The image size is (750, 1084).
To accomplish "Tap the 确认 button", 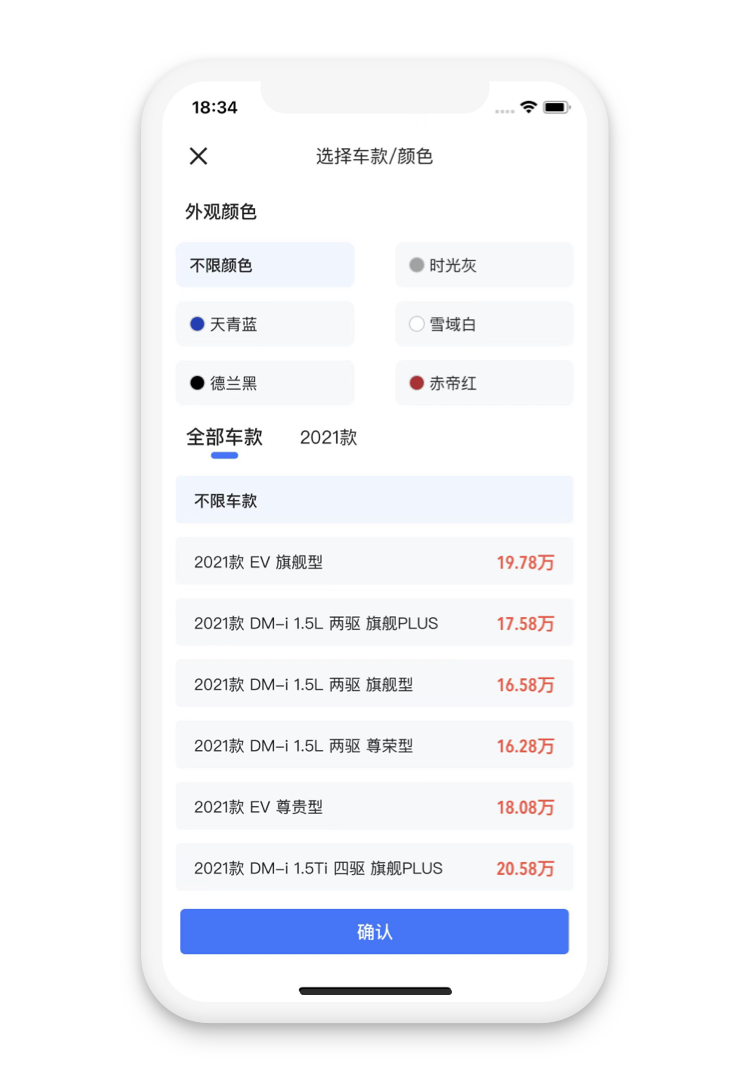I will 374,932.
